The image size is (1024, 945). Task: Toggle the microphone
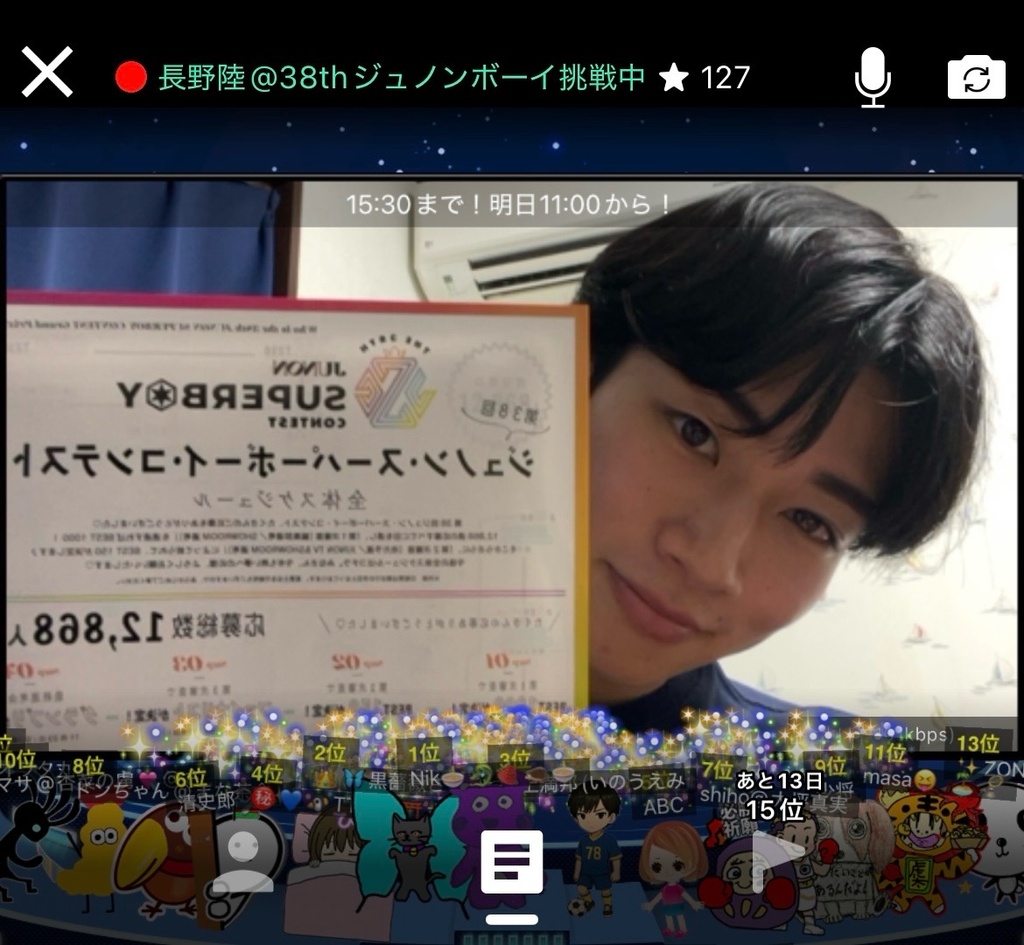pos(872,77)
